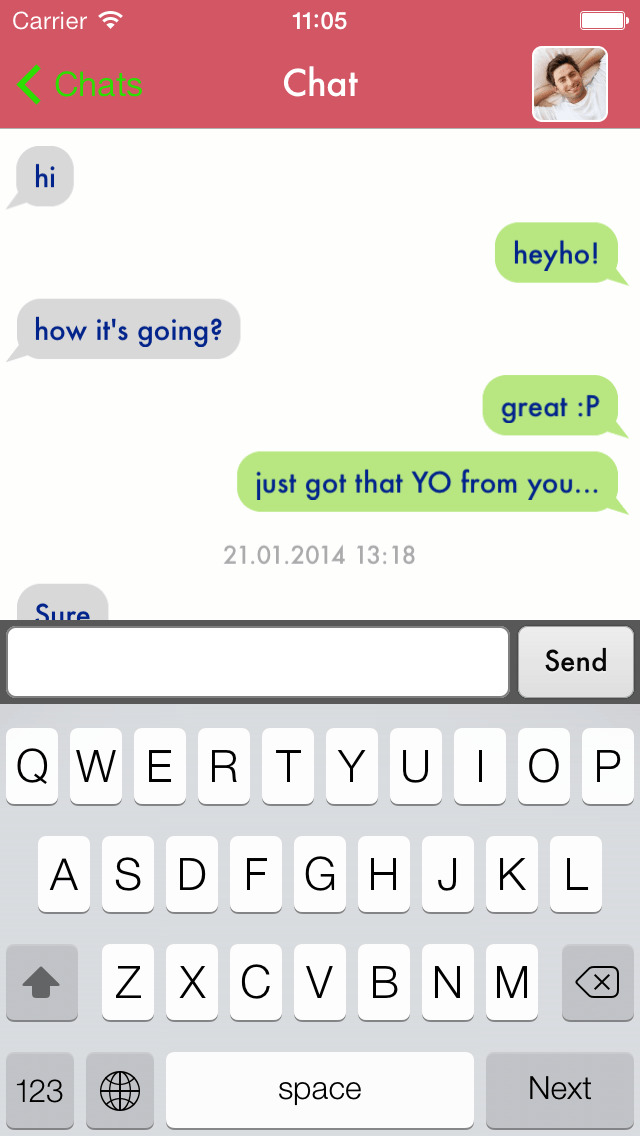Open the contact's profile picture
The image size is (640, 1136).
pos(569,84)
